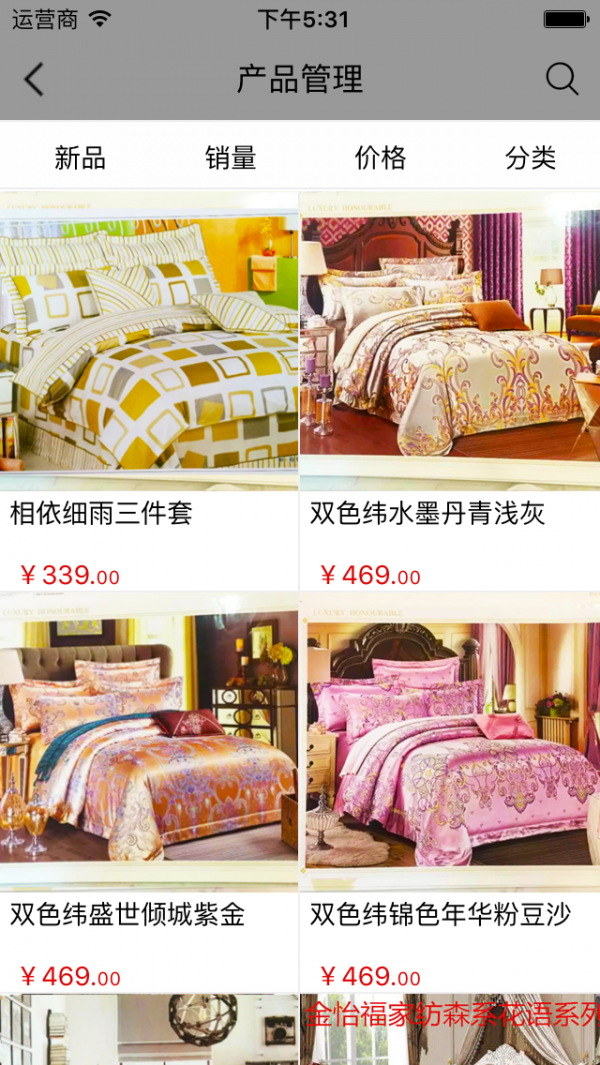Image resolution: width=600 pixels, height=1065 pixels.
Task: Open the 分类 tab
Action: [530, 158]
